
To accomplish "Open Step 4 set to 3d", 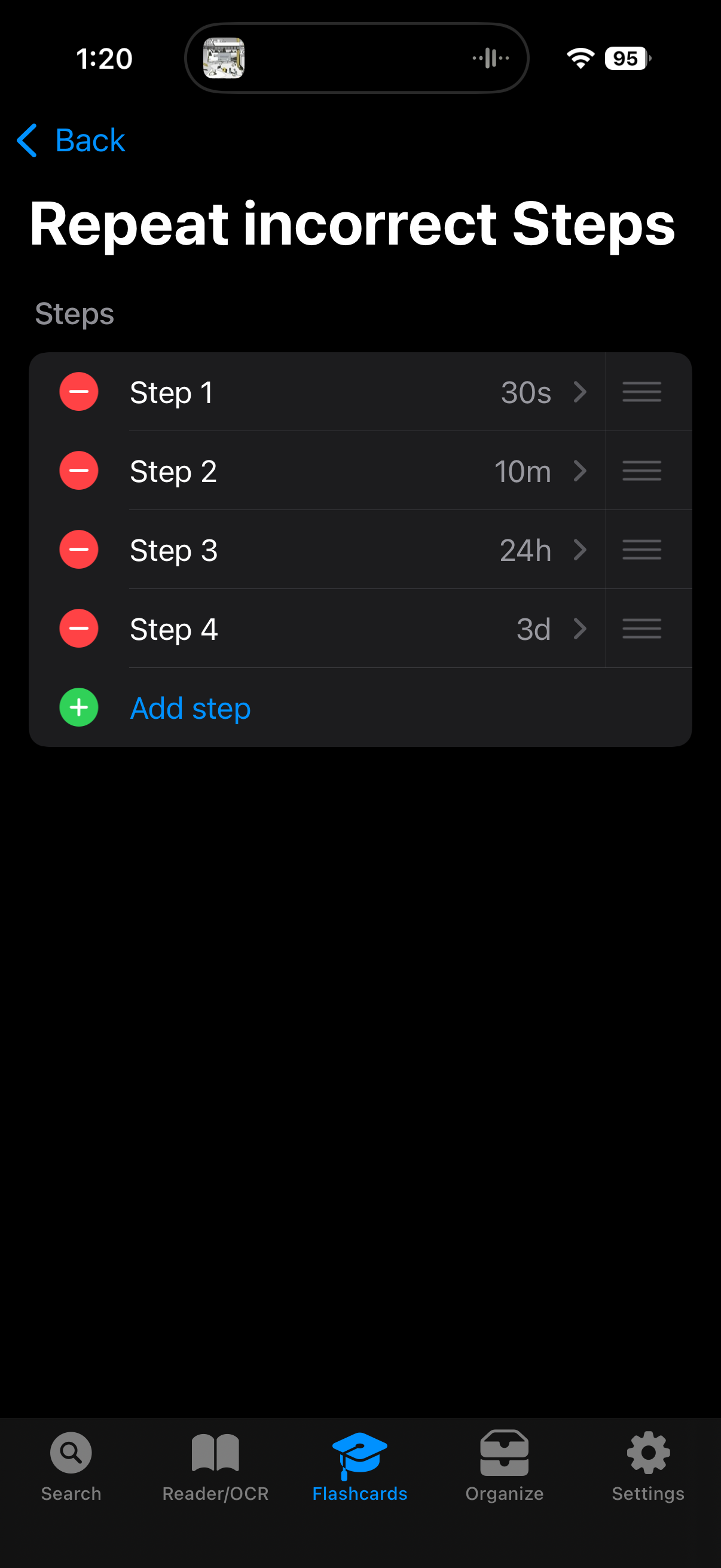I will coord(359,628).
